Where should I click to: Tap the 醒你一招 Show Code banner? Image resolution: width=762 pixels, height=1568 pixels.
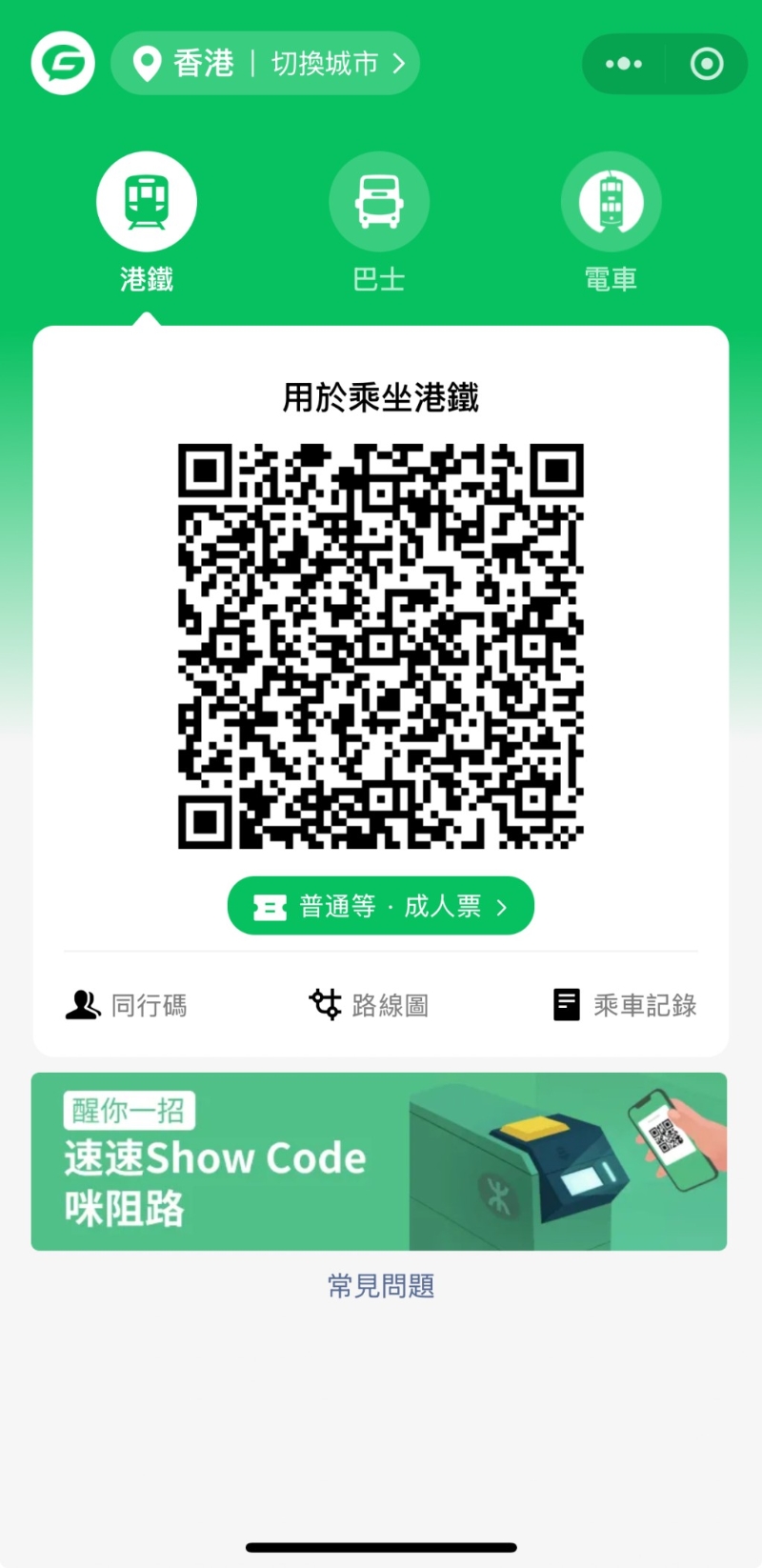(x=380, y=1160)
